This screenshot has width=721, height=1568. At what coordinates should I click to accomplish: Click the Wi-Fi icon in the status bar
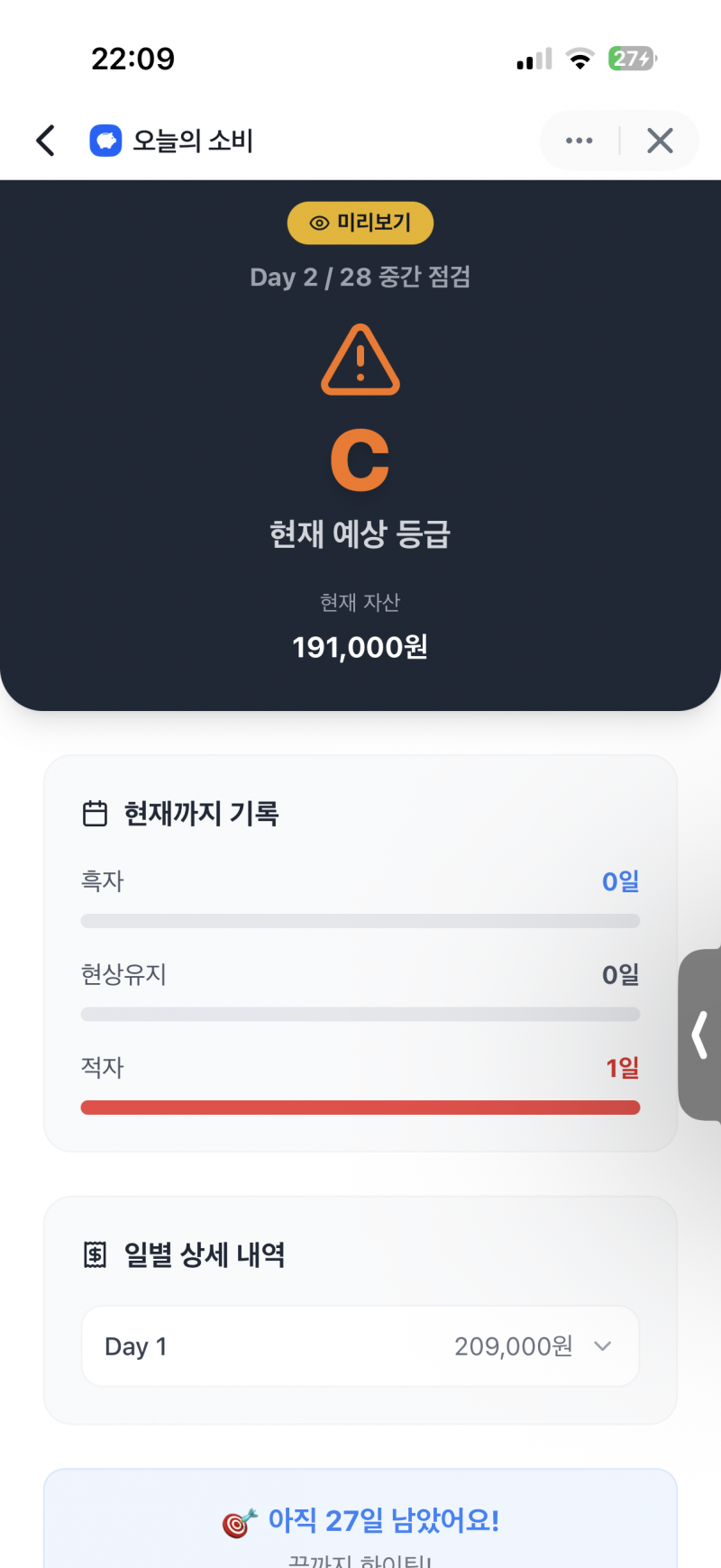click(x=580, y=58)
